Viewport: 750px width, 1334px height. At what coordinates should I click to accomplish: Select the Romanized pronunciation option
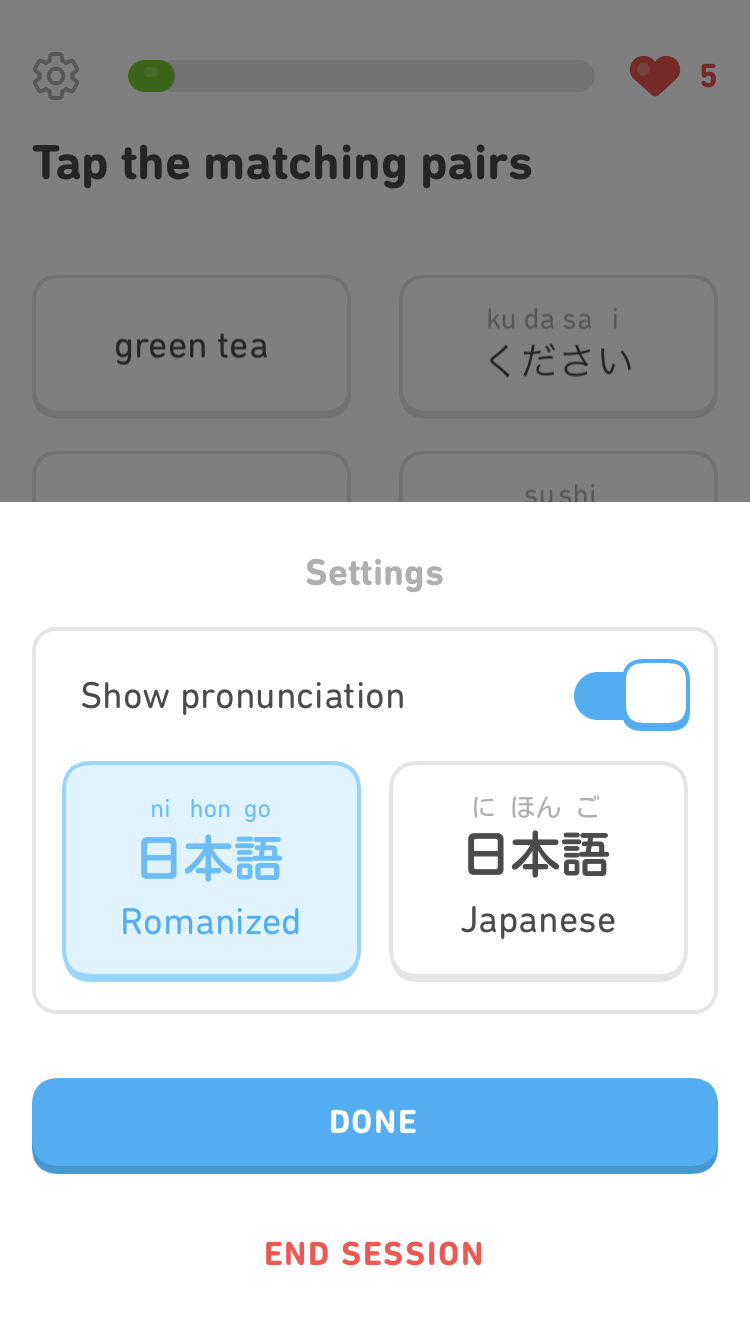211,870
